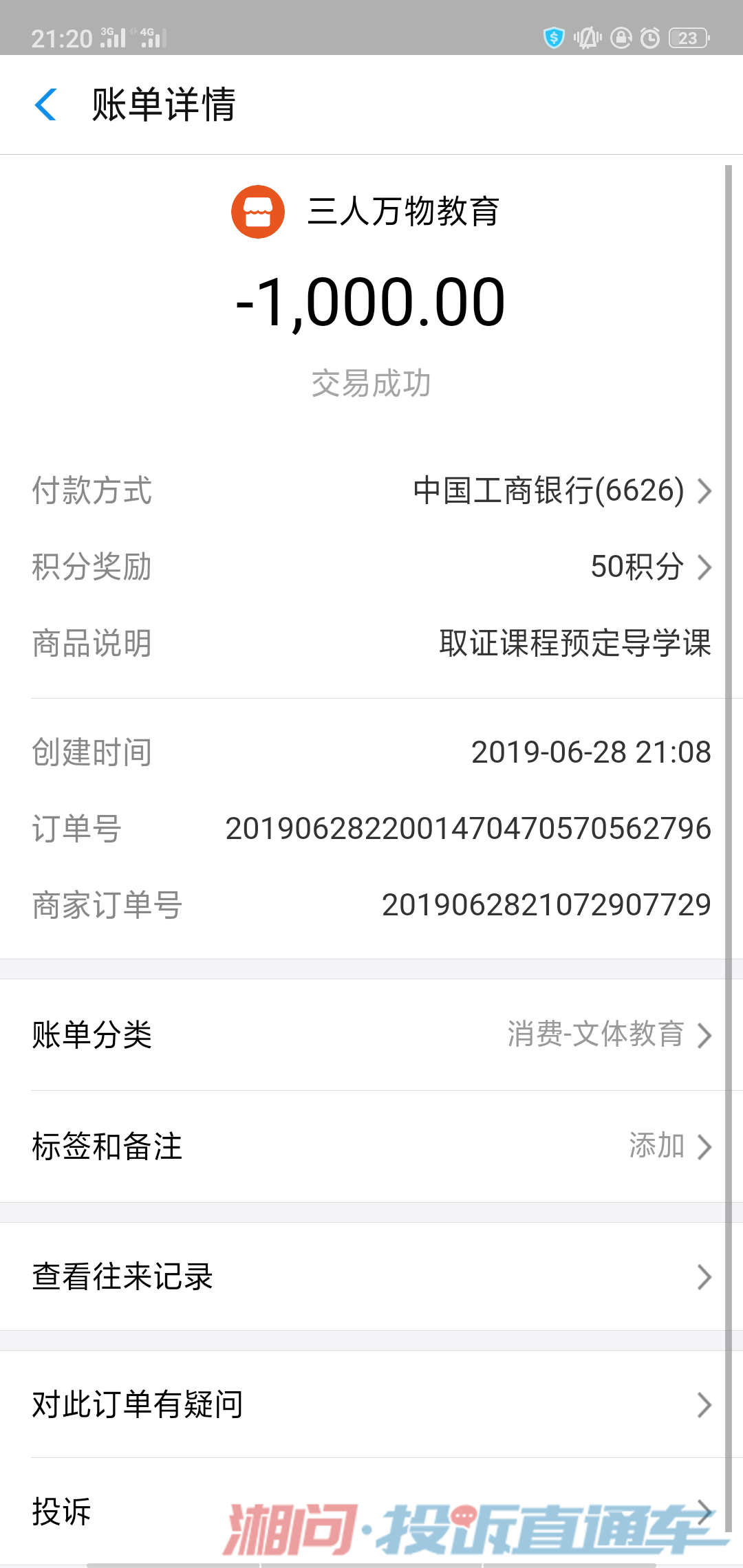743x1568 pixels.
Task: Select 对此订单有疑问
Action: click(x=371, y=1404)
